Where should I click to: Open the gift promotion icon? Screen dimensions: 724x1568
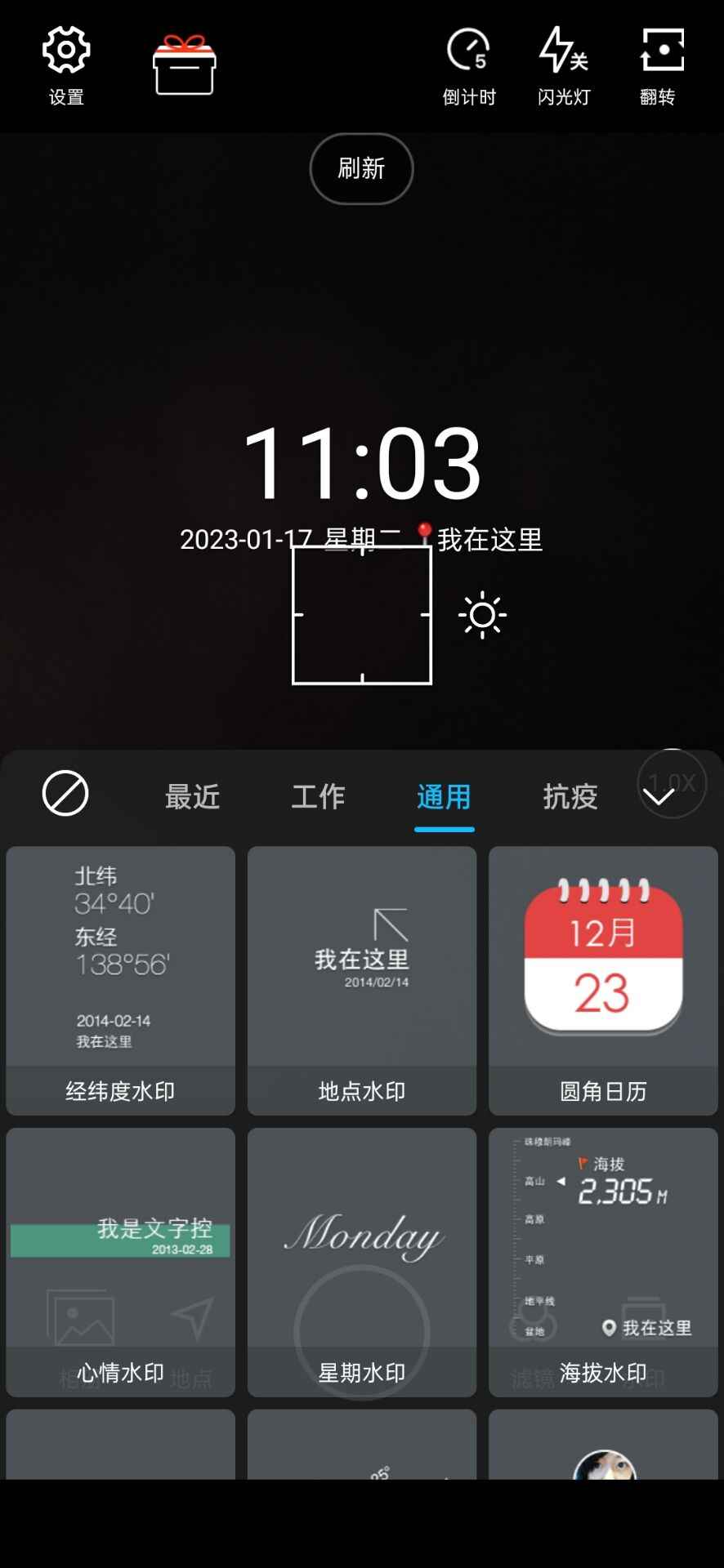tap(184, 65)
